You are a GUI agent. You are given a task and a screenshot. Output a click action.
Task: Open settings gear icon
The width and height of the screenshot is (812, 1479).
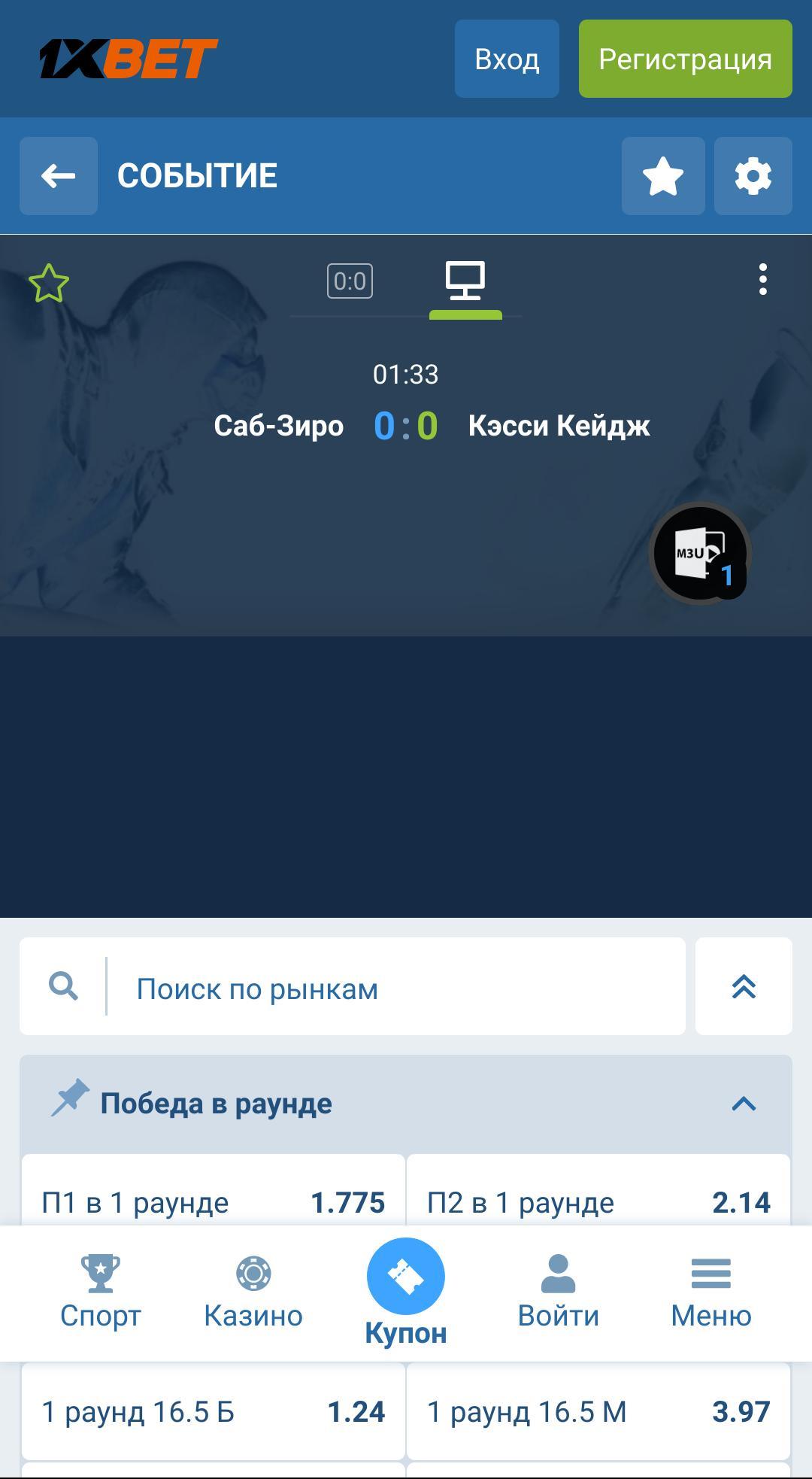point(753,176)
